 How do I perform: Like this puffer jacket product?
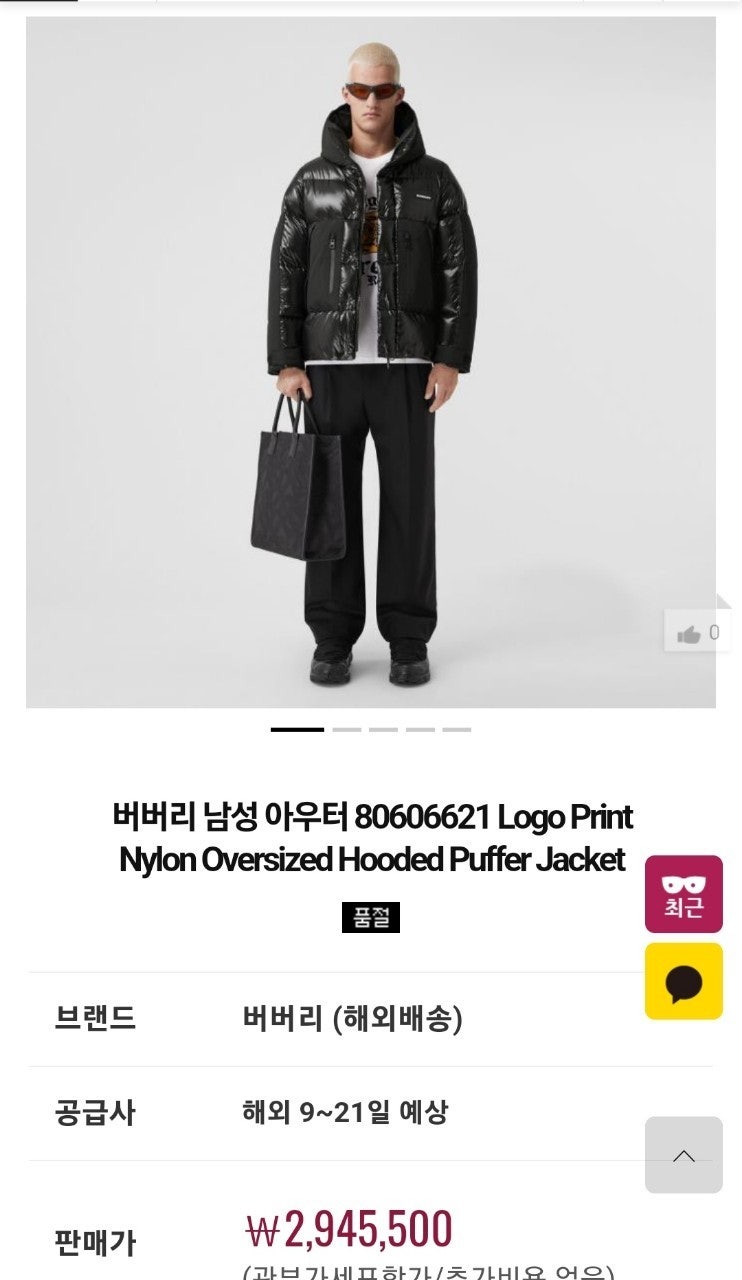697,633
